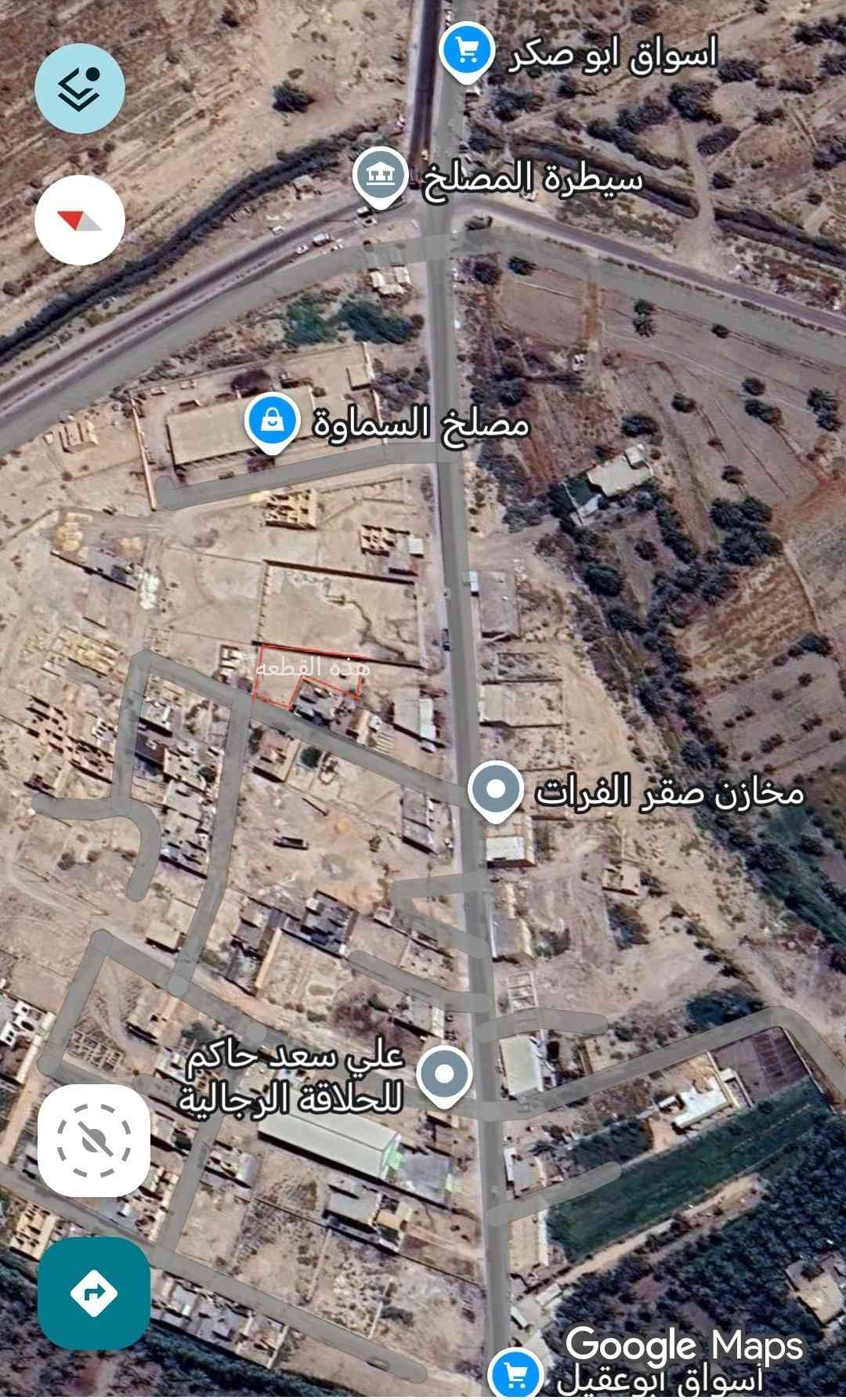Open directions with the blue arrow button
The height and width of the screenshot is (1400, 846).
click(x=94, y=1292)
